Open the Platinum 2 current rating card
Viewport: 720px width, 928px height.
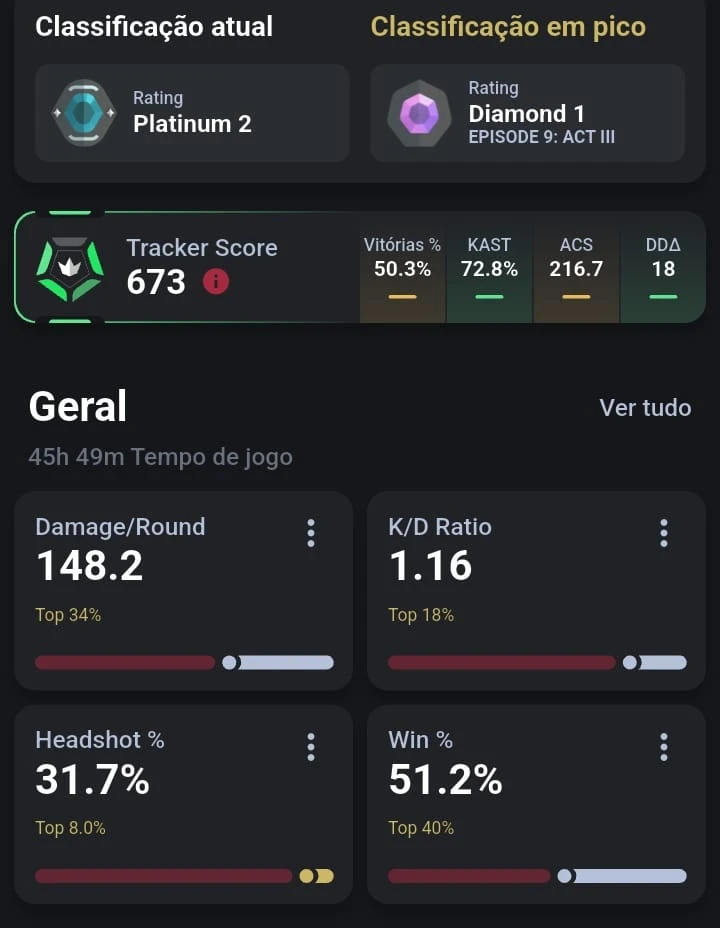192,113
